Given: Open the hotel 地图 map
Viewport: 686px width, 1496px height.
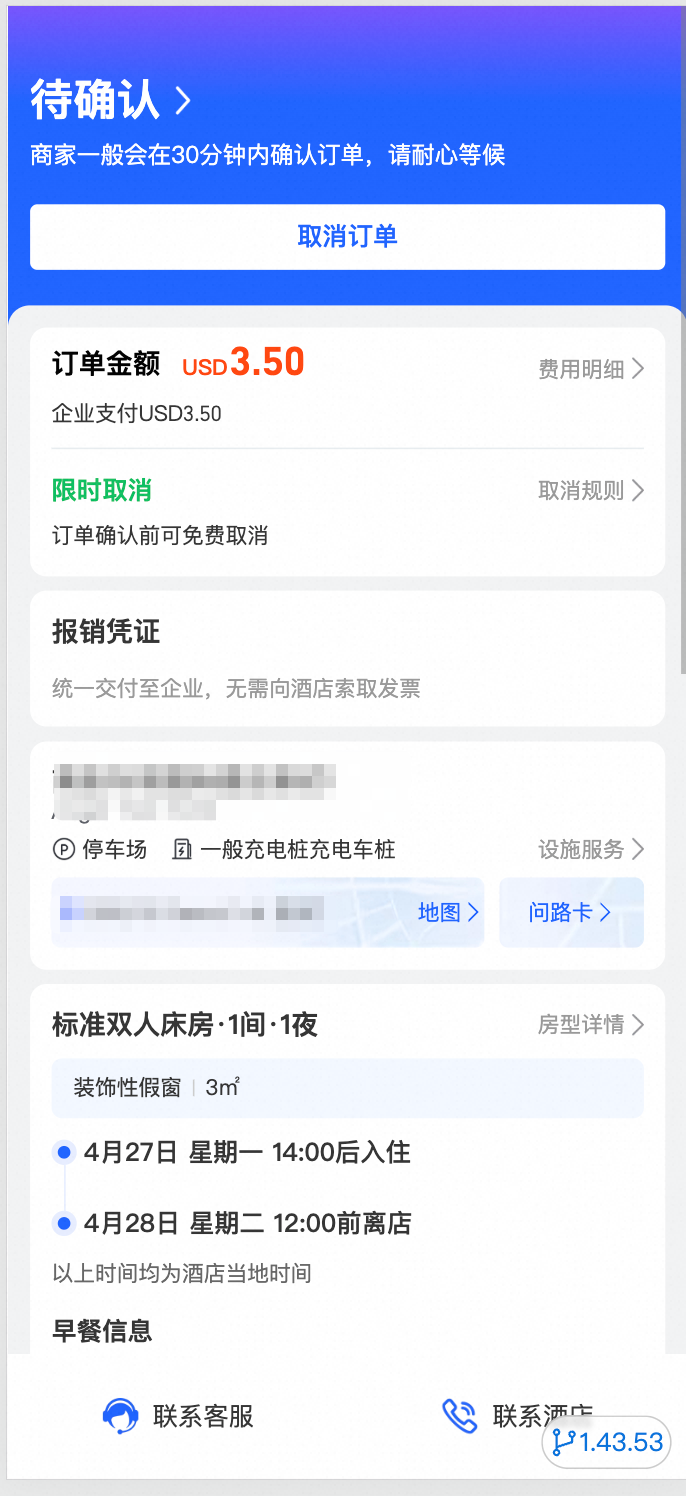Looking at the screenshot, I should click(x=448, y=912).
